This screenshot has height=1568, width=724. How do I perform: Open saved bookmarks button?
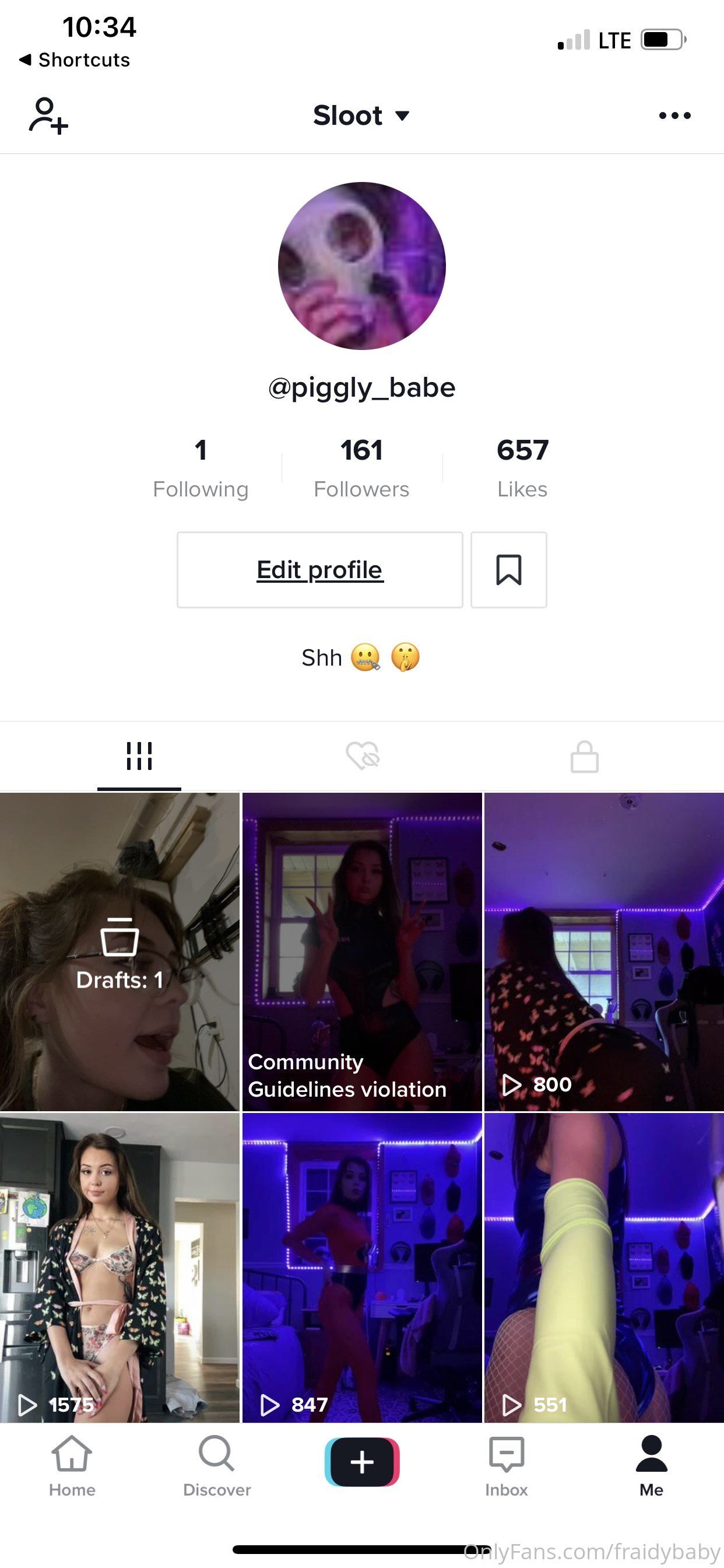point(509,570)
